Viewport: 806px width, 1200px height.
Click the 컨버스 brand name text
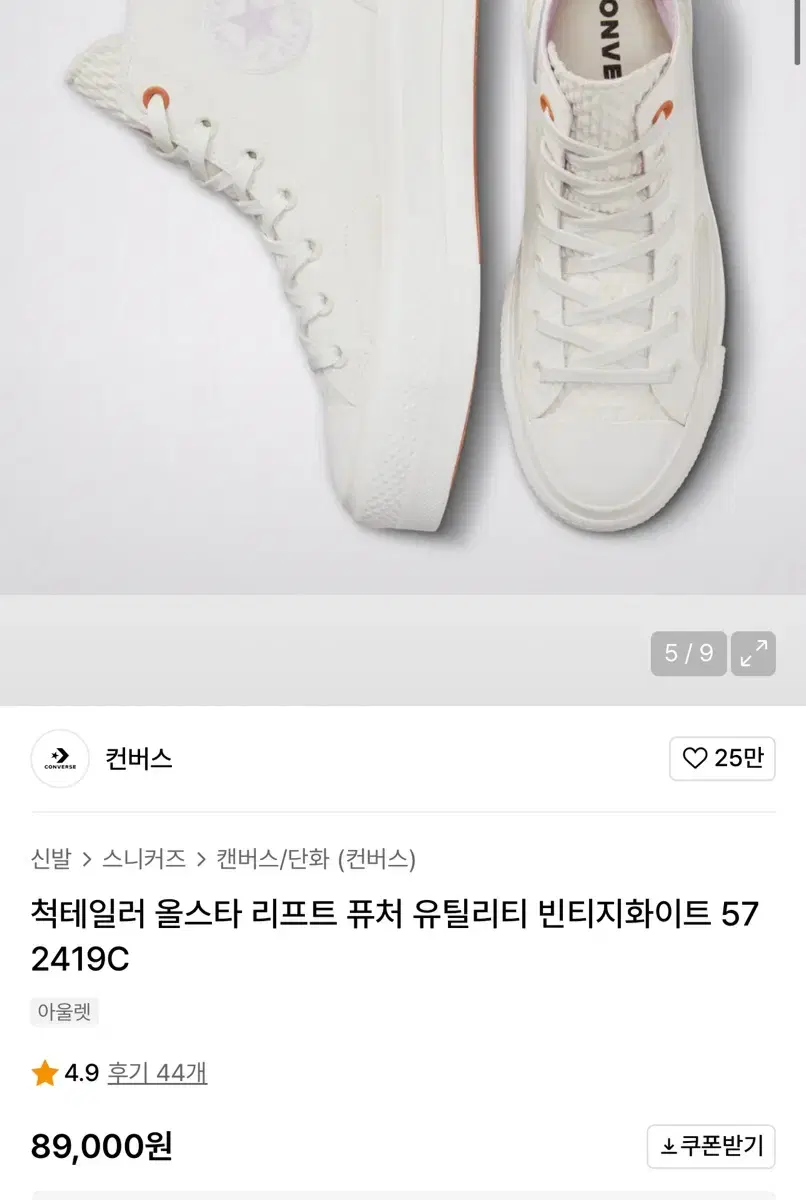point(139,758)
